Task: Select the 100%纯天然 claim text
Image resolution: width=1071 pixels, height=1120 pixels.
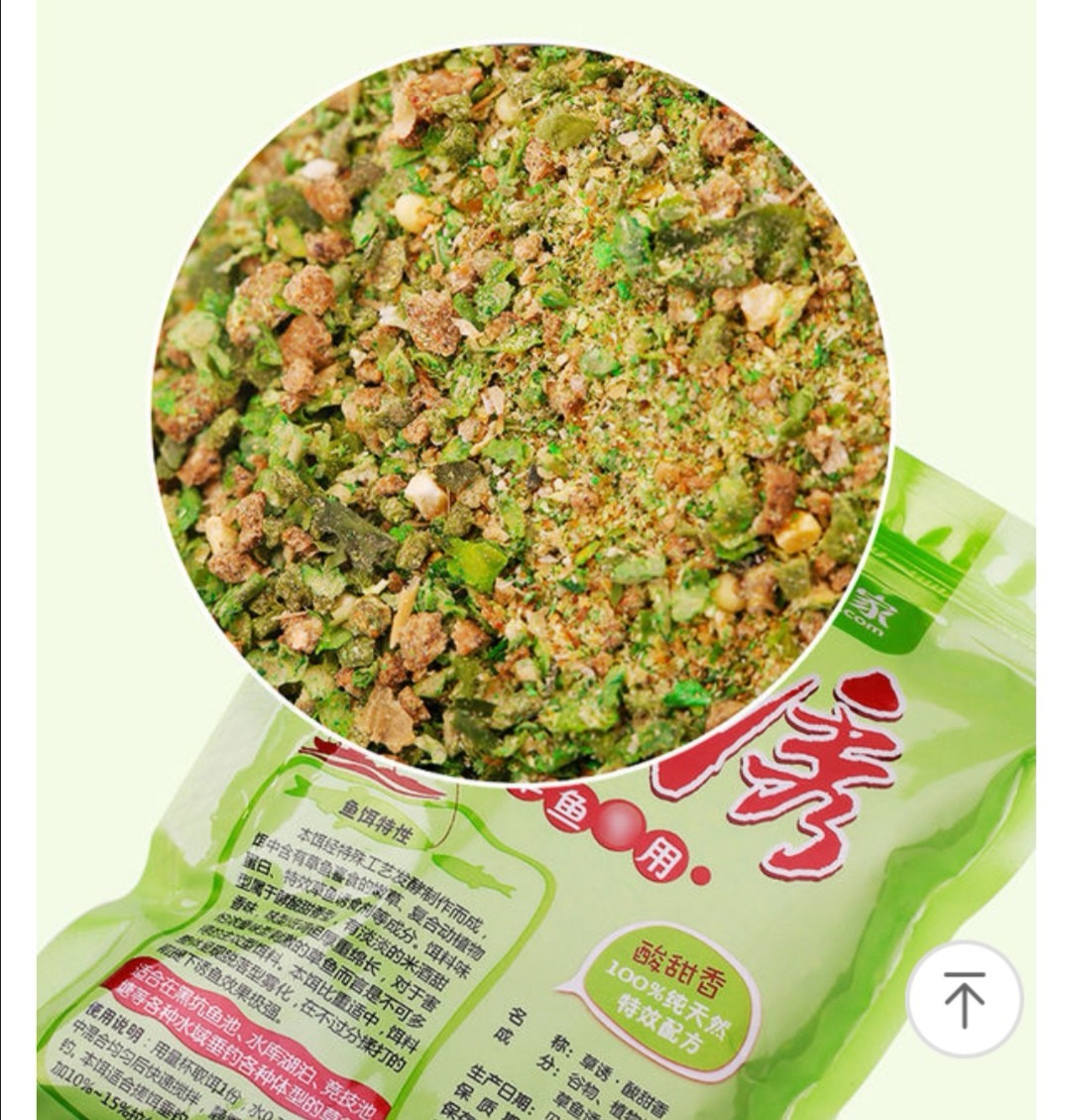Action: (668, 998)
